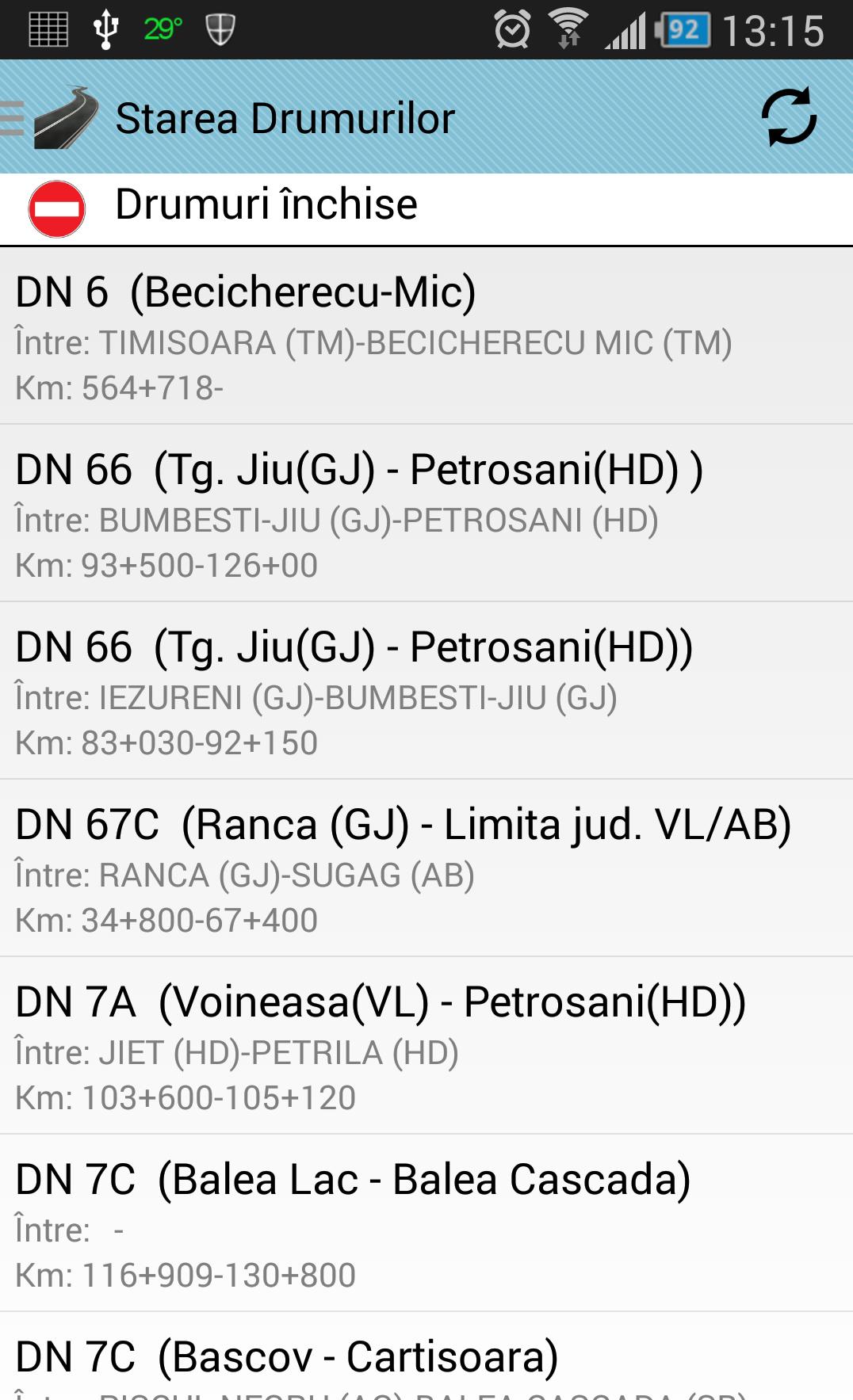The image size is (853, 1400).
Task: Show DN 7A Voineasa - Petrosani details
Action: click(426, 1047)
